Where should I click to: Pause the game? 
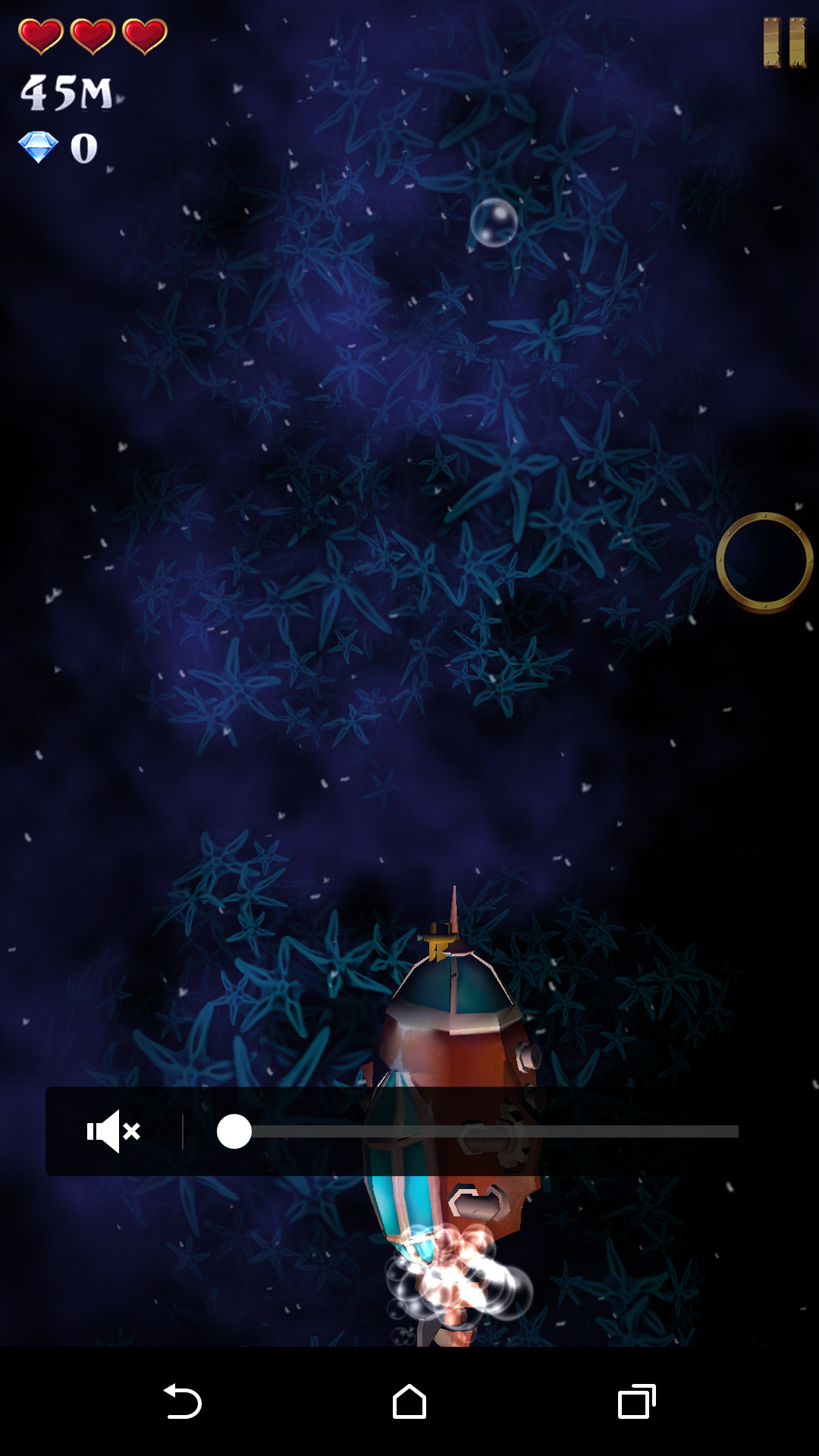(x=785, y=43)
